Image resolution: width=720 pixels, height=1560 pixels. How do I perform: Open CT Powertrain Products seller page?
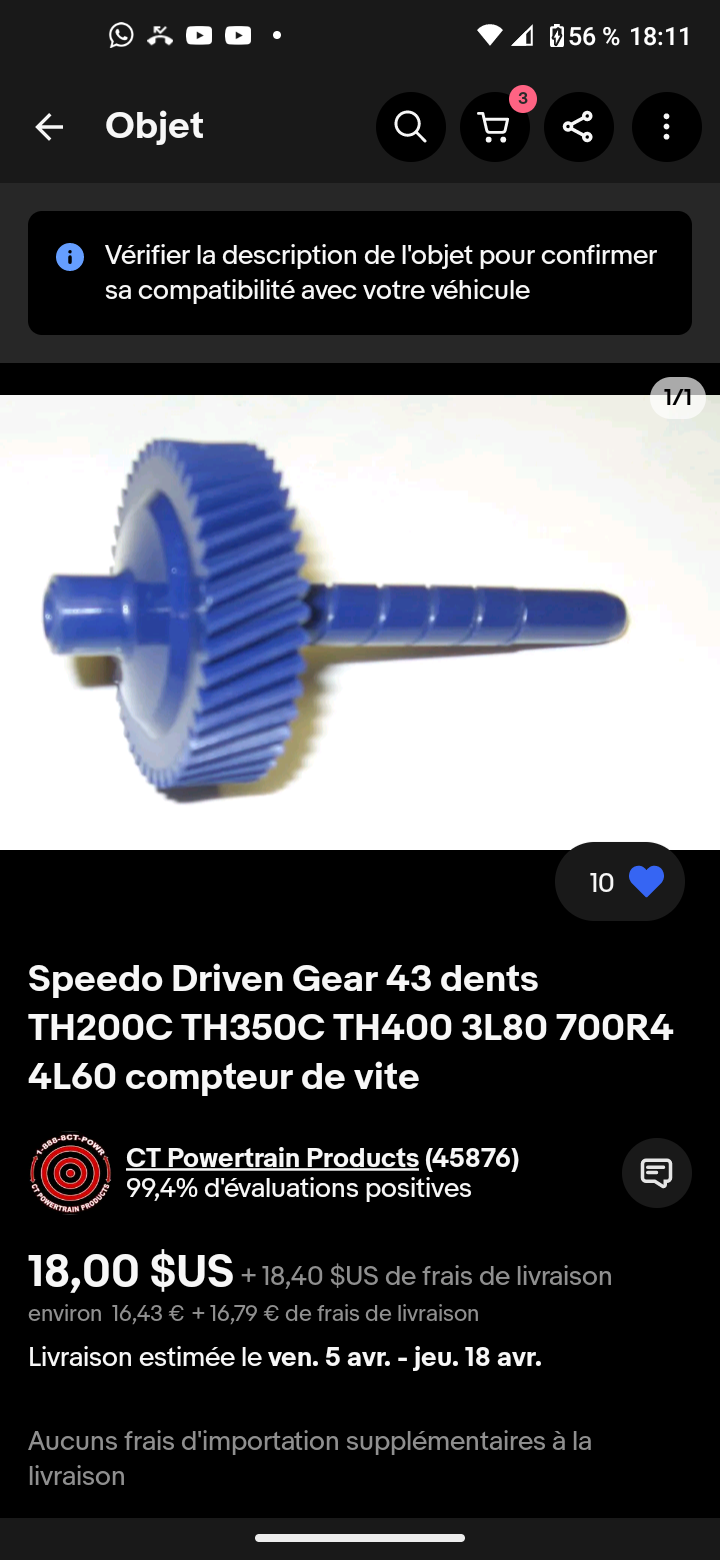tap(272, 1157)
